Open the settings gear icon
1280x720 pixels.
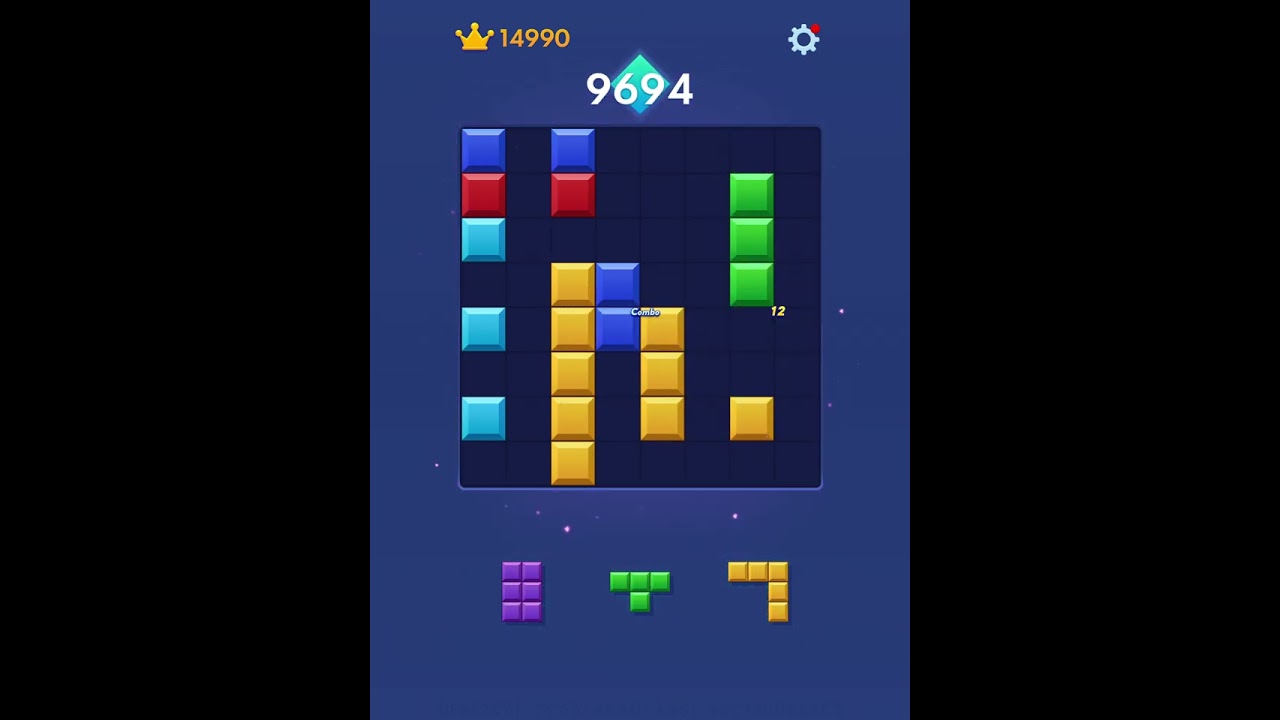(803, 39)
